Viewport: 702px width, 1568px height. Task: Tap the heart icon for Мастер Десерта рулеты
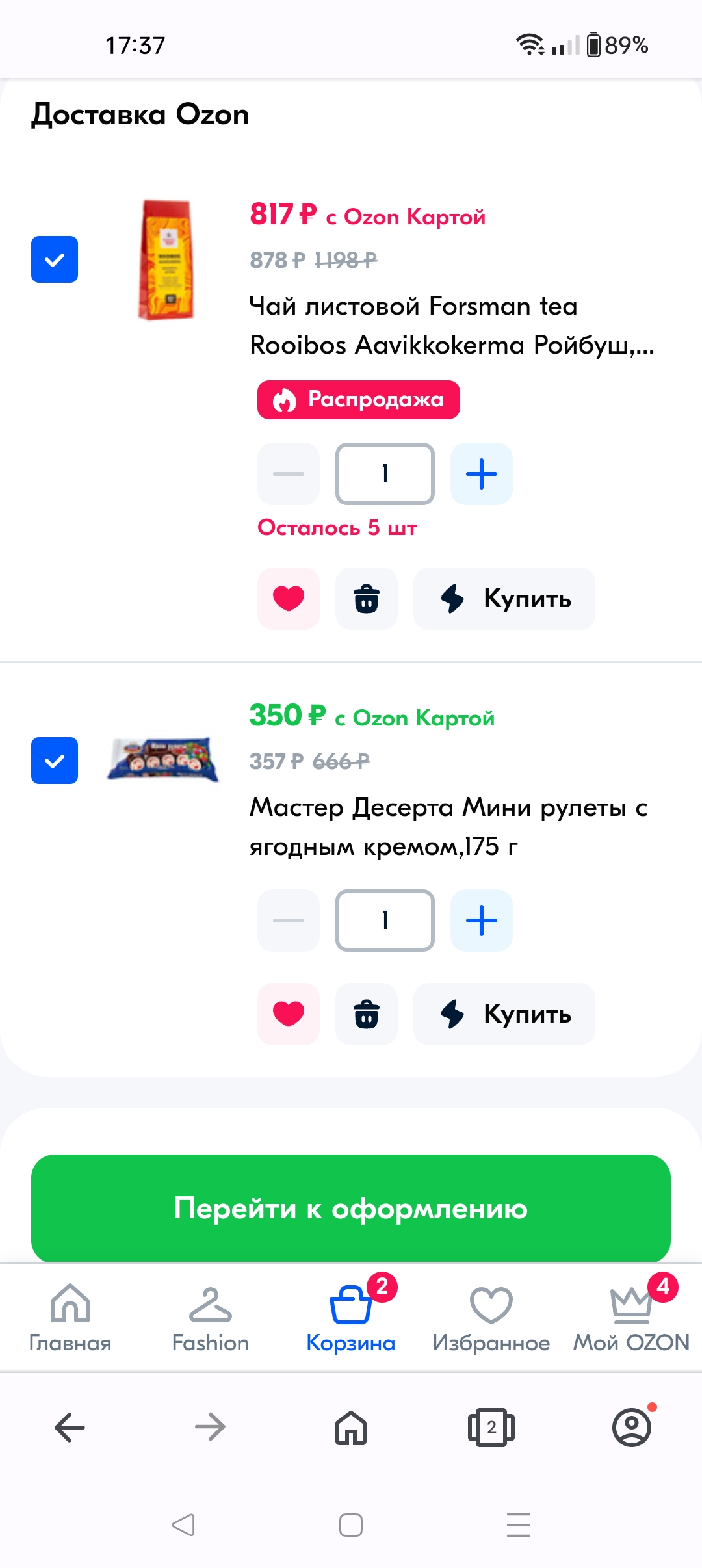click(289, 1014)
